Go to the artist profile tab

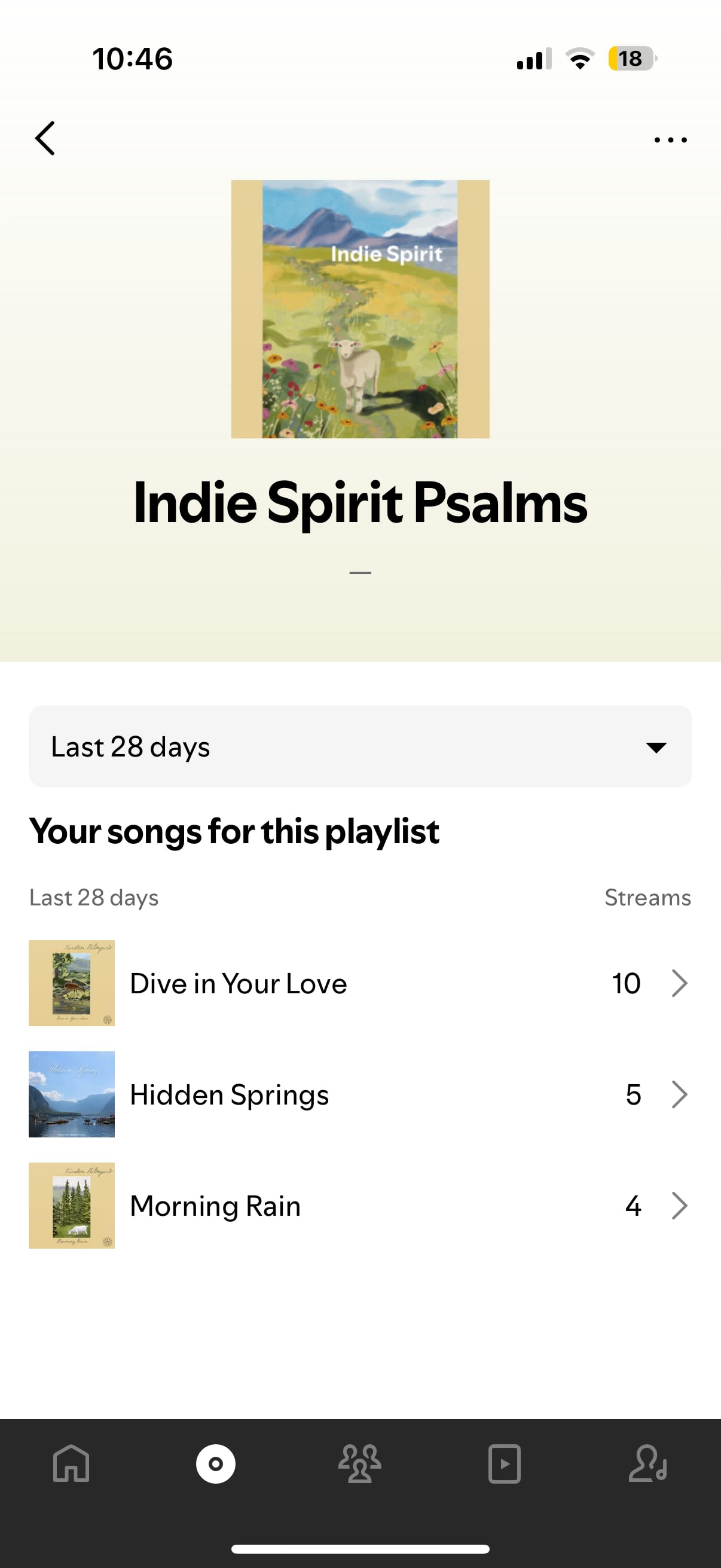point(648,1463)
